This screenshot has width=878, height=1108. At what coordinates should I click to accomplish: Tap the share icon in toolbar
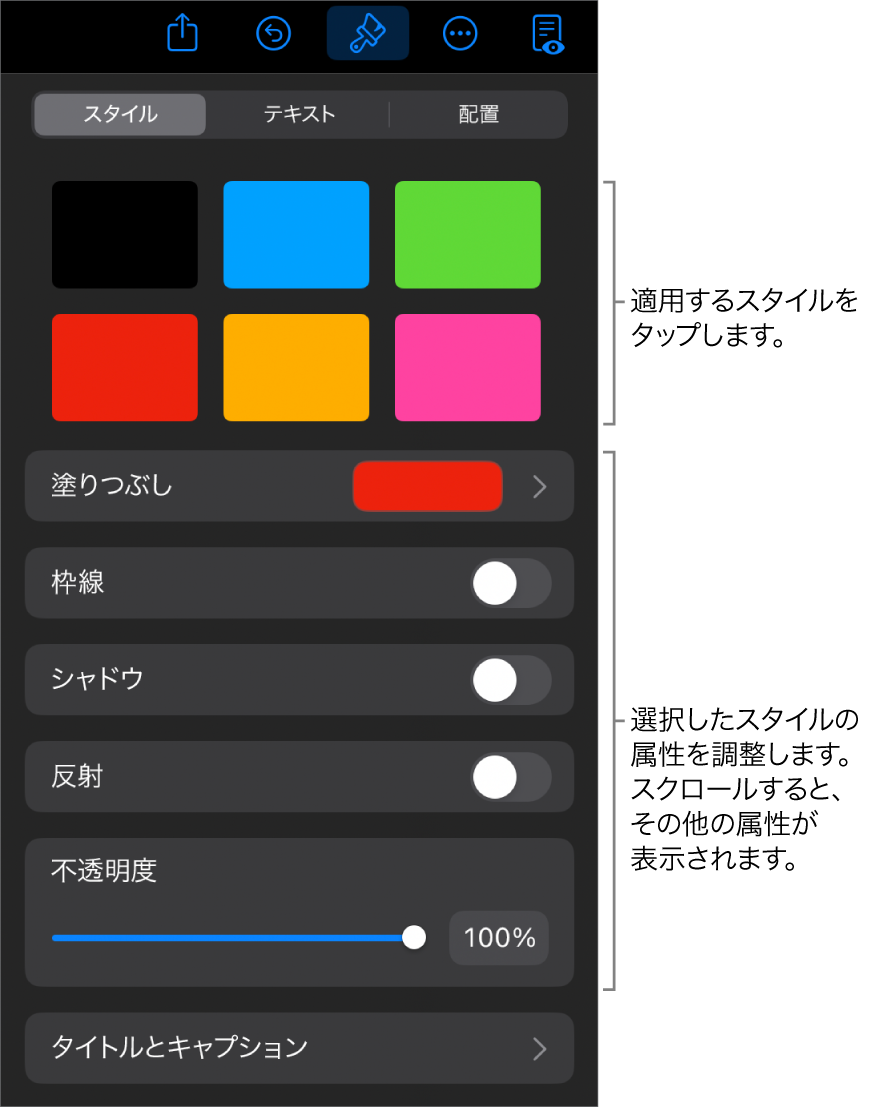(x=182, y=33)
